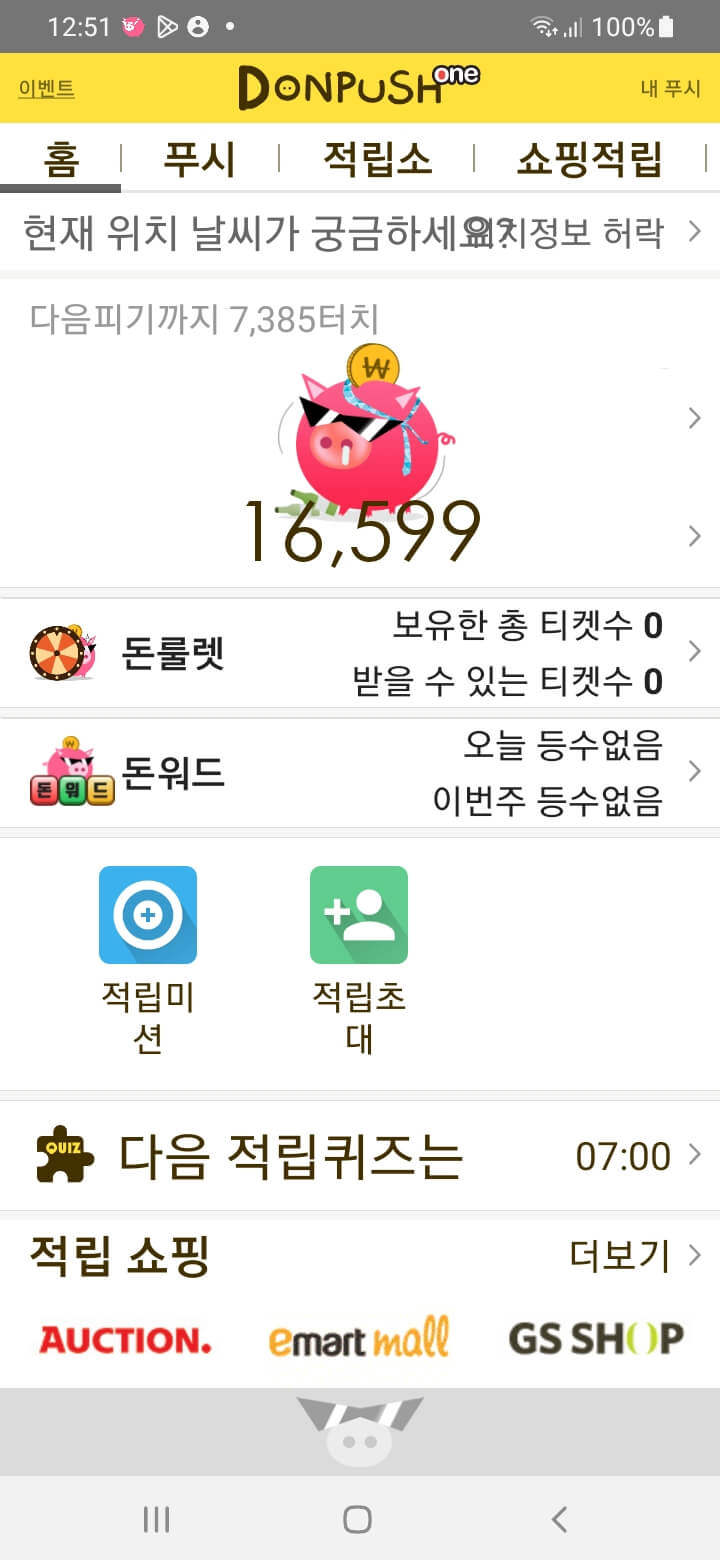Open the 이벤트 link

click(46, 88)
